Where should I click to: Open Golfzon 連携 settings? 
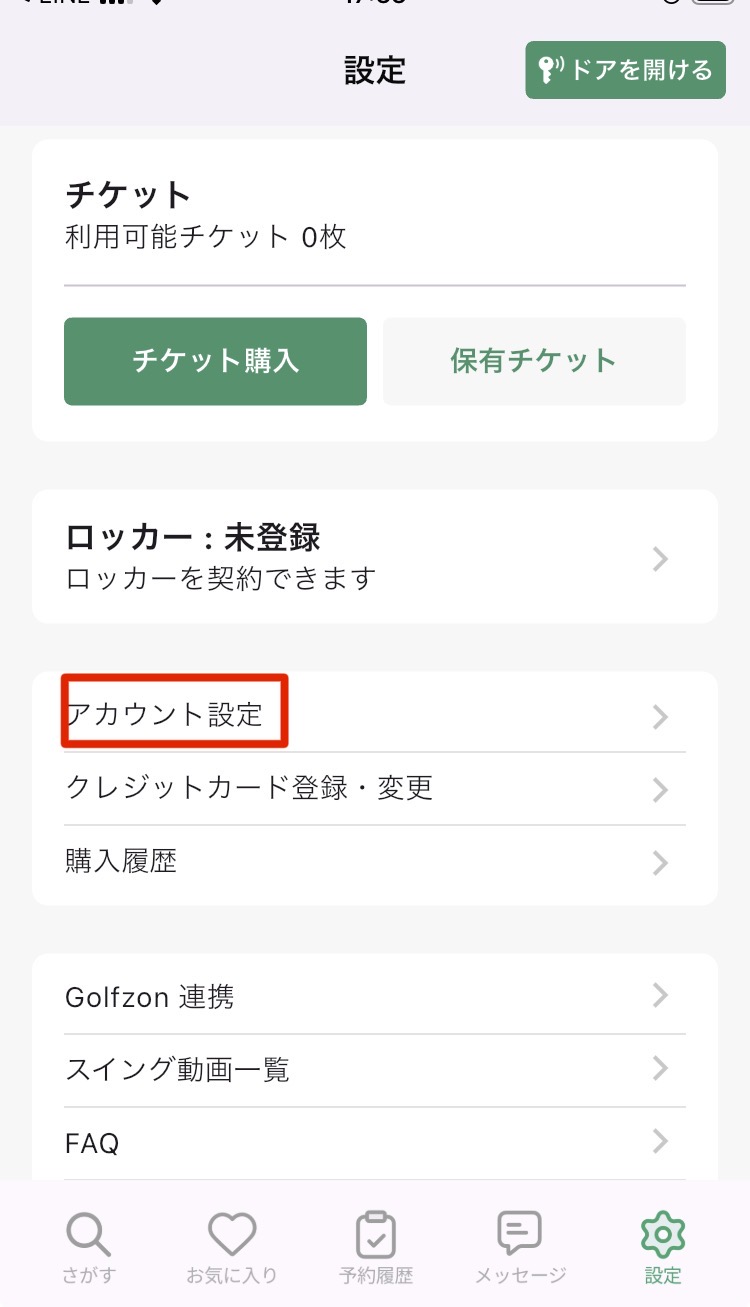(375, 996)
